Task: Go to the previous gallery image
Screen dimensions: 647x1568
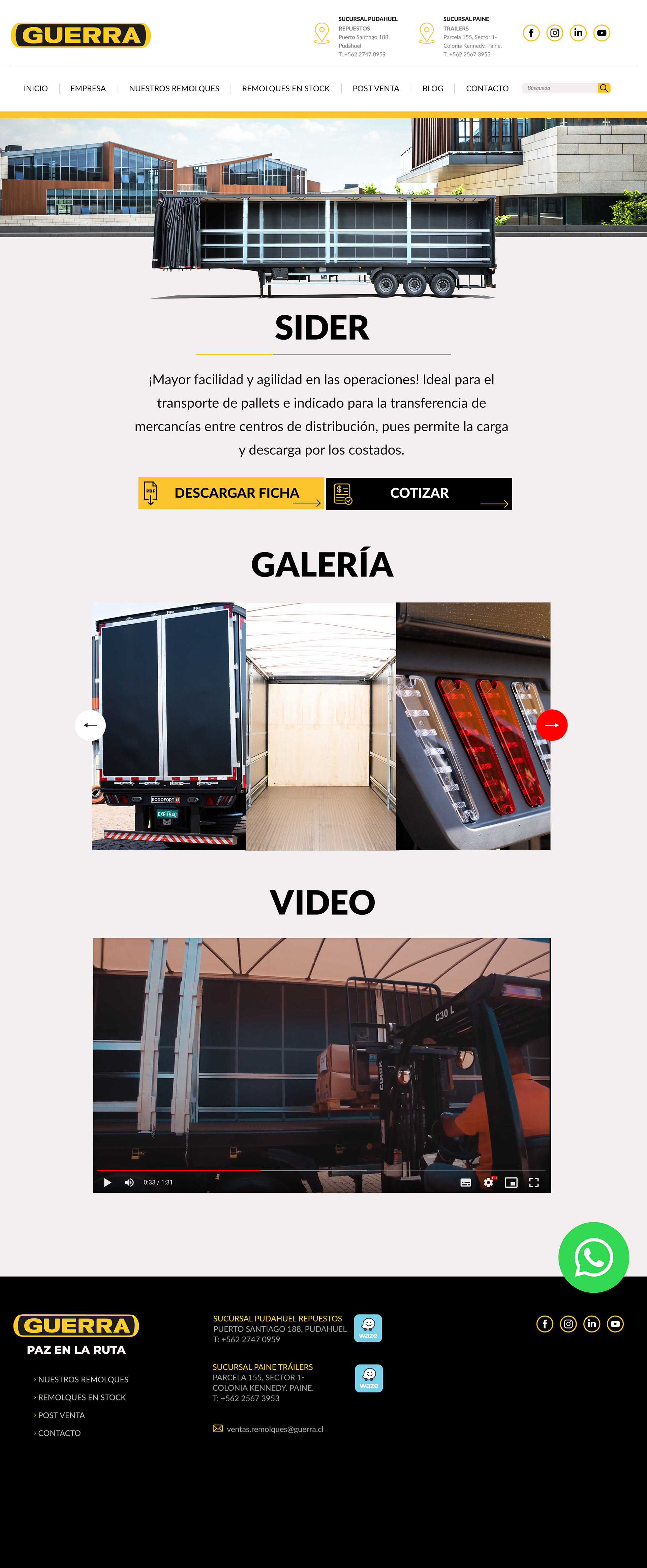Action: click(x=90, y=725)
